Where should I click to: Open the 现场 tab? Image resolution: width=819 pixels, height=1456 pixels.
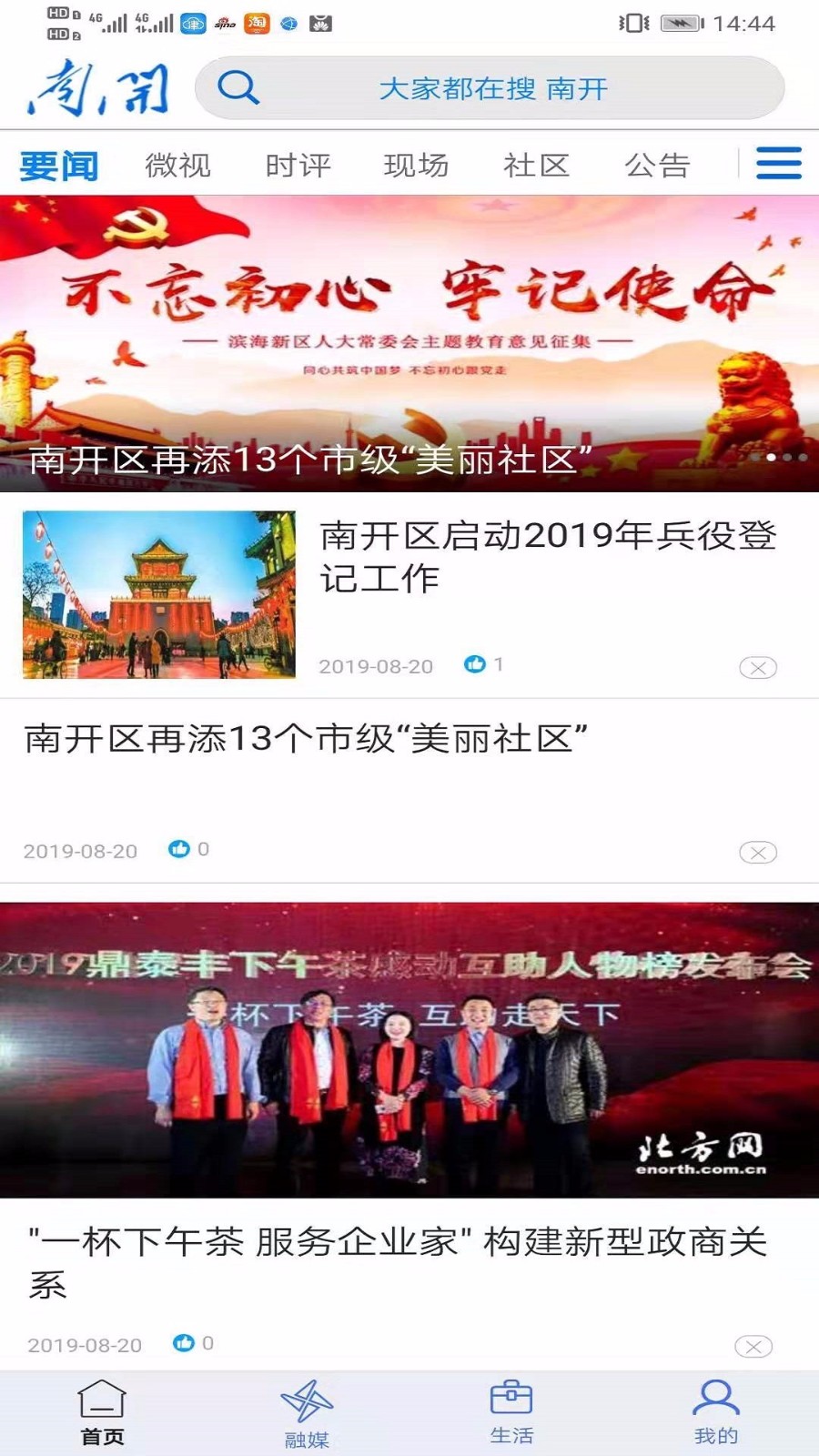click(x=417, y=166)
